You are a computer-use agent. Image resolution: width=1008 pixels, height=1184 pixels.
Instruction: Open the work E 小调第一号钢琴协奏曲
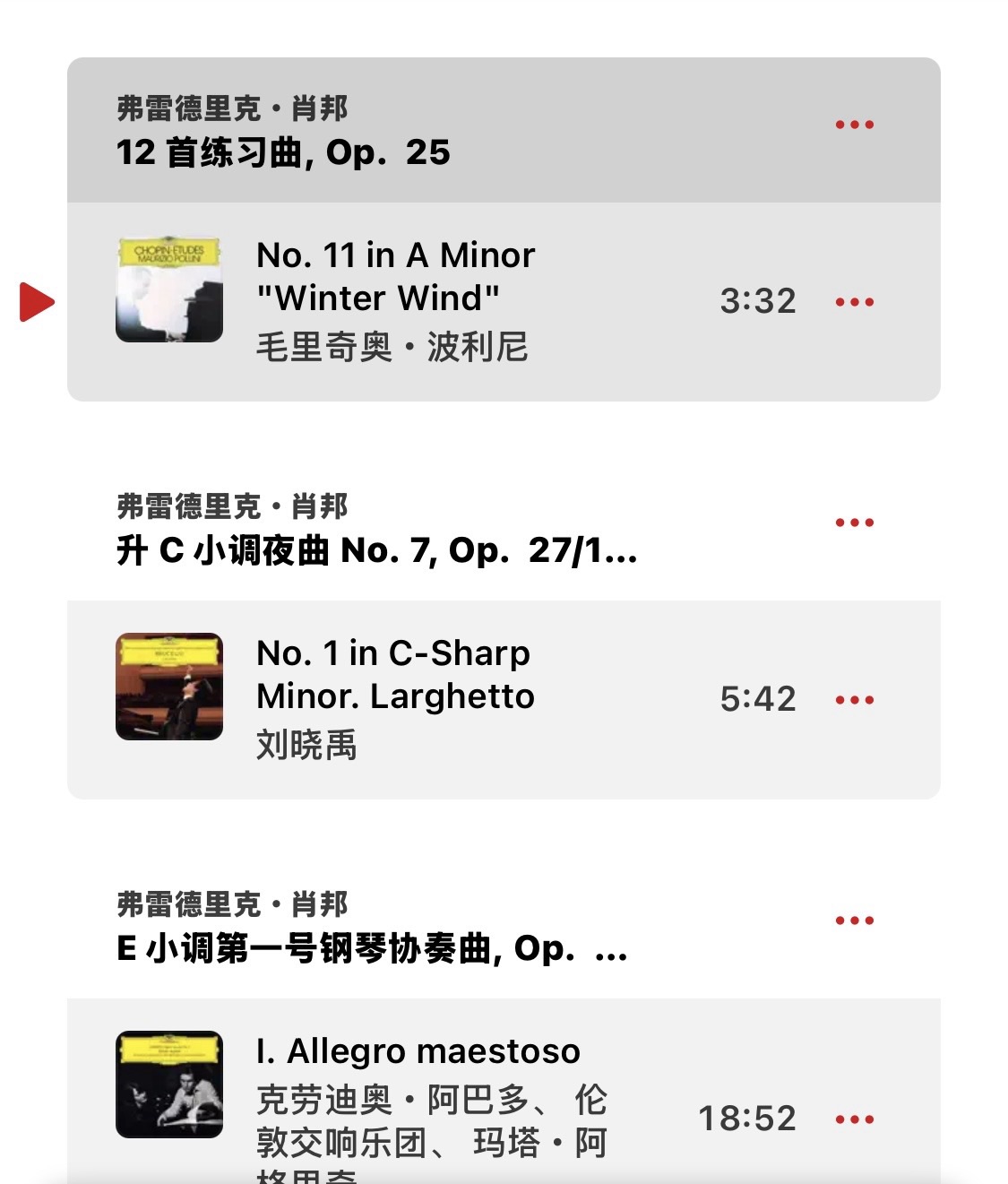pos(371,948)
